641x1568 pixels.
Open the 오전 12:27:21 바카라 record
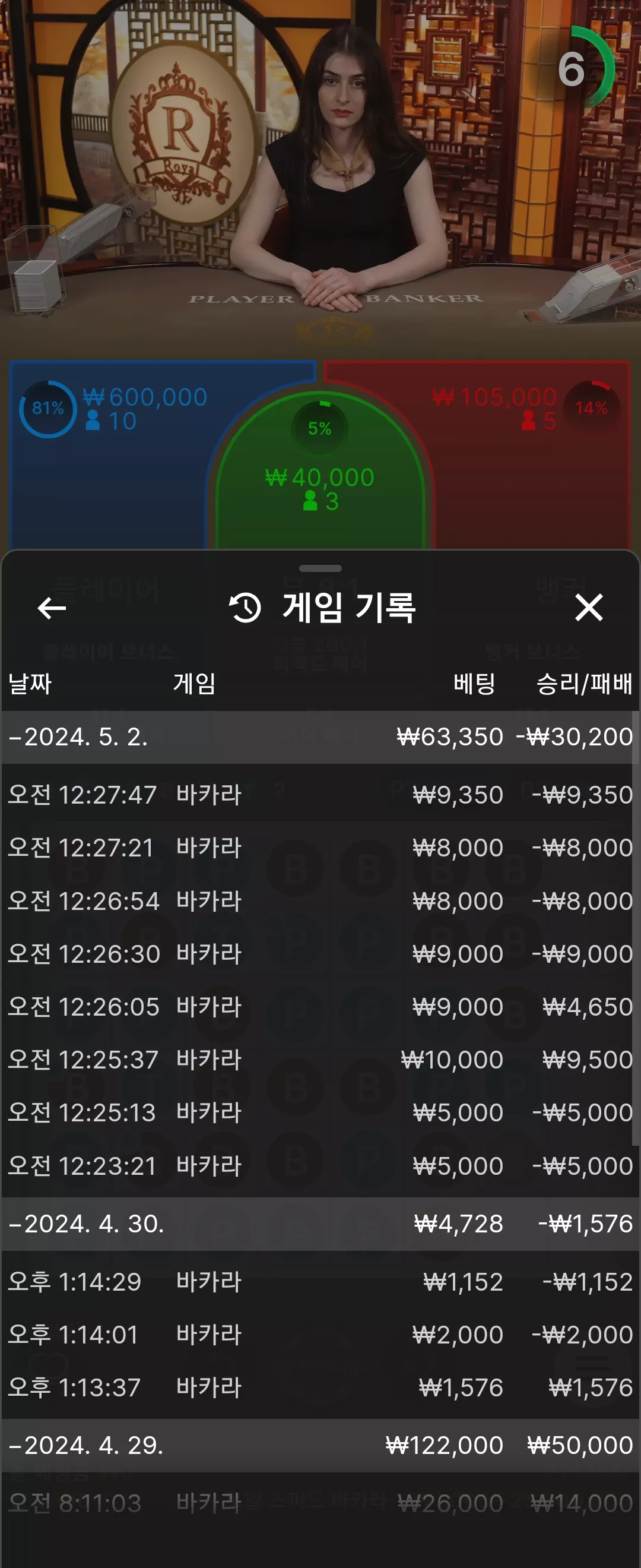click(x=320, y=848)
